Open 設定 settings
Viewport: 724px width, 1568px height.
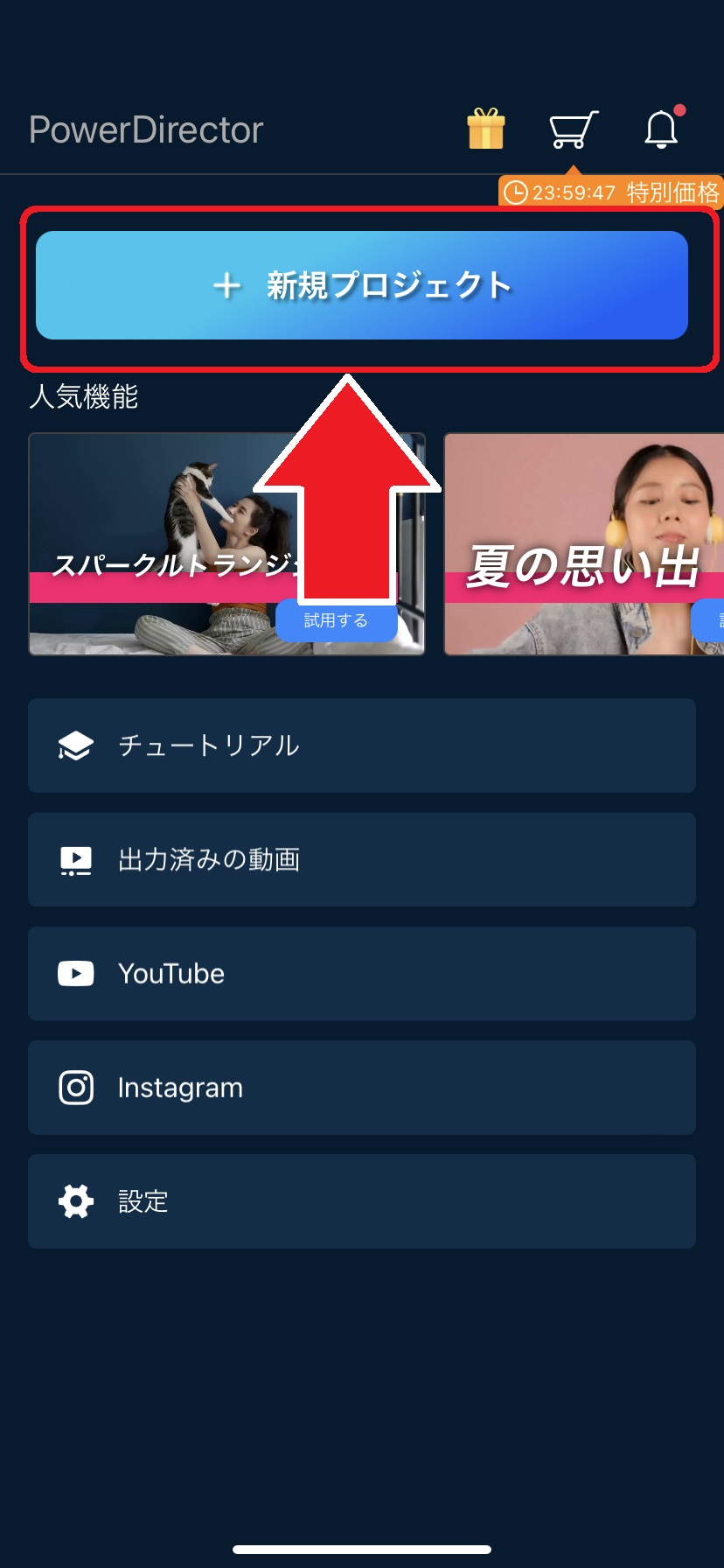coord(362,1201)
